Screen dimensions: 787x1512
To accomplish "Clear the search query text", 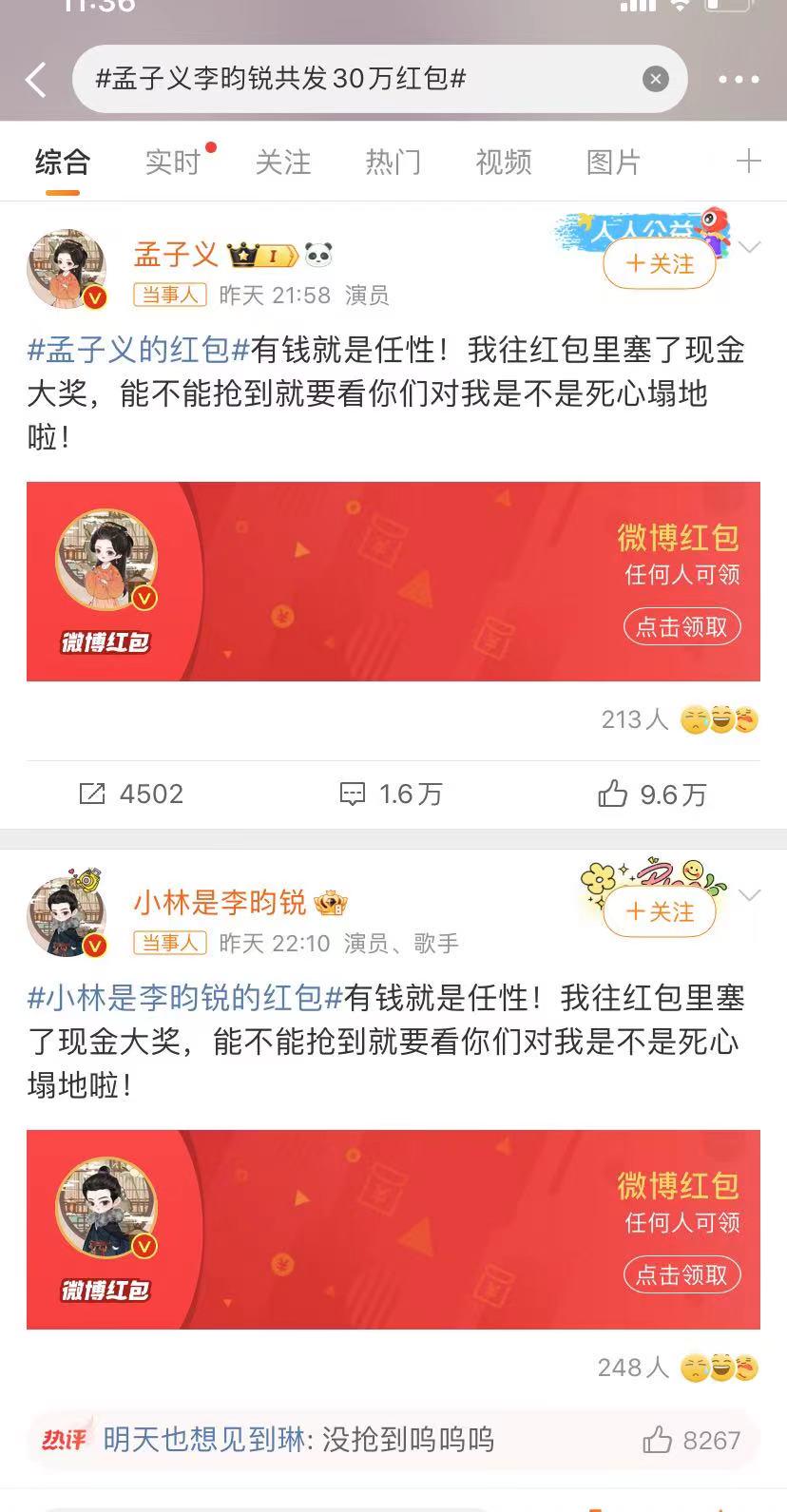I will point(655,79).
